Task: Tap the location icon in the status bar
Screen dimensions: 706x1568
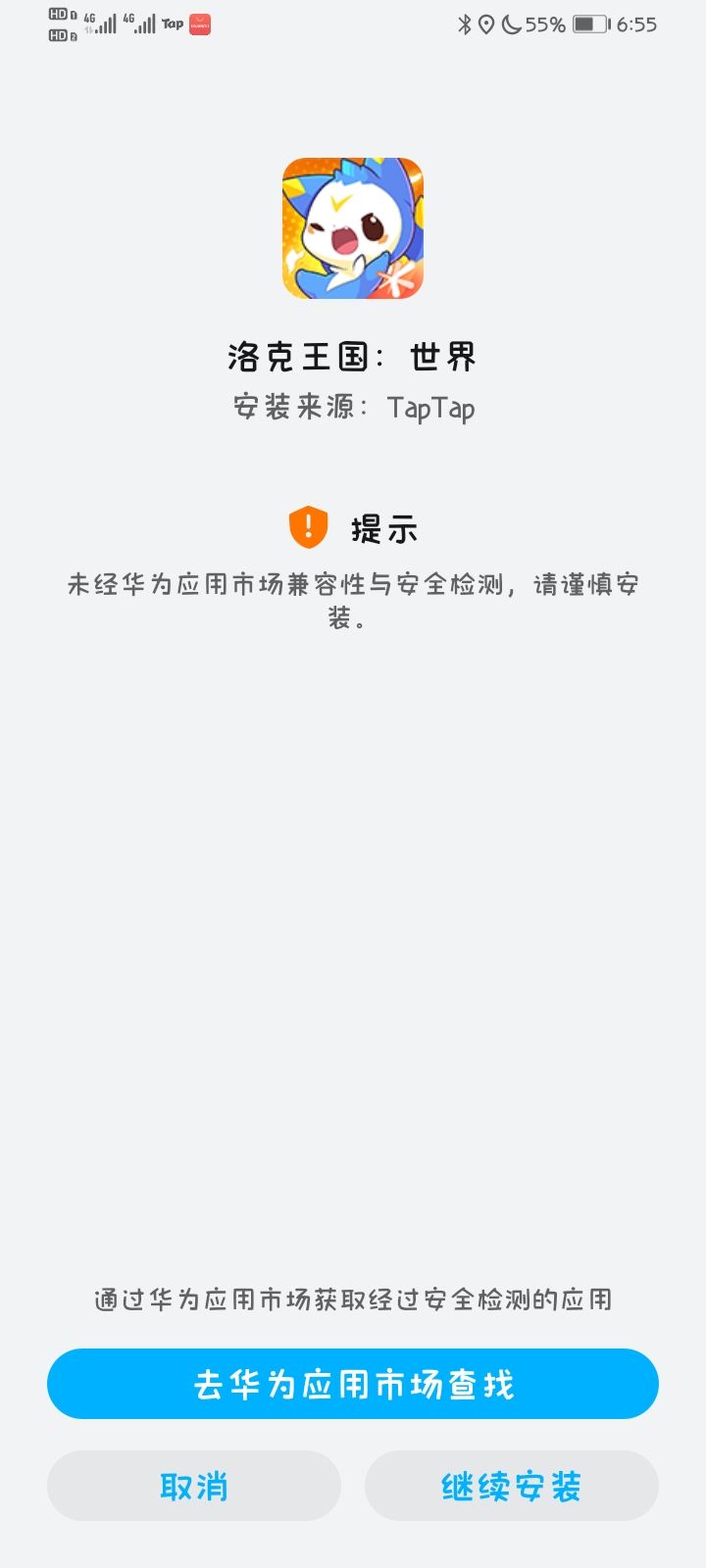Action: [x=487, y=23]
